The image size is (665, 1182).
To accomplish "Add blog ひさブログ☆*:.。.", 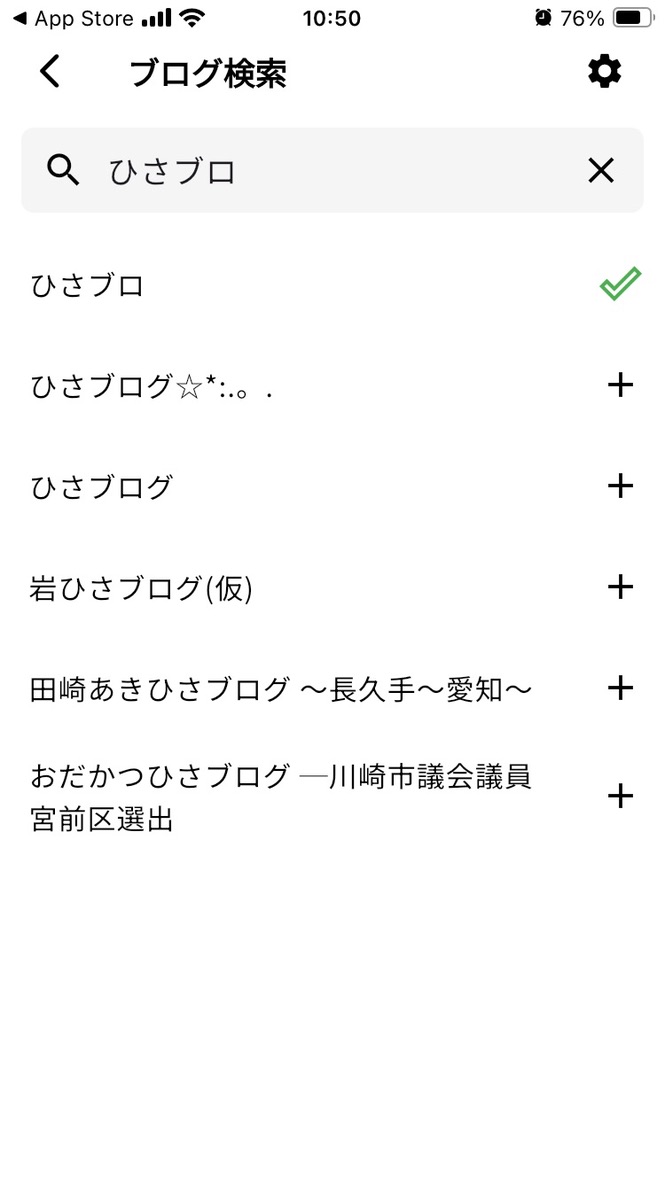I will [x=620, y=385].
